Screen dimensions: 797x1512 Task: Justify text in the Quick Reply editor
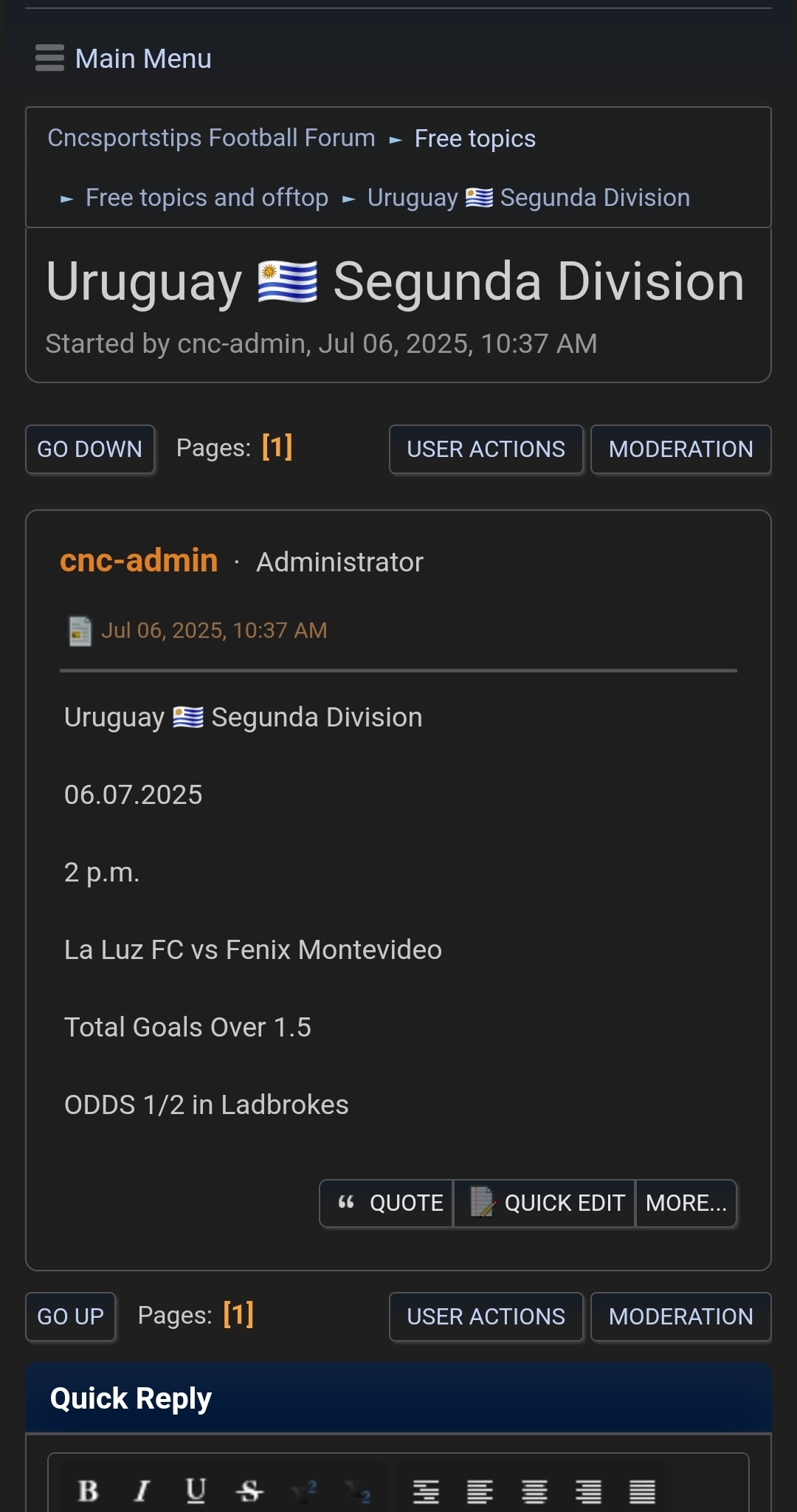click(642, 1491)
